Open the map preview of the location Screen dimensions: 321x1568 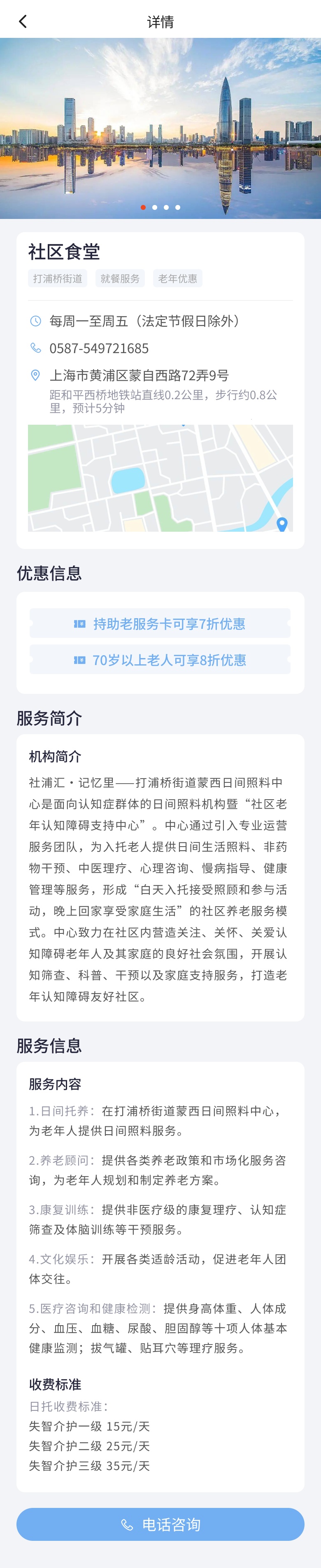[160, 478]
